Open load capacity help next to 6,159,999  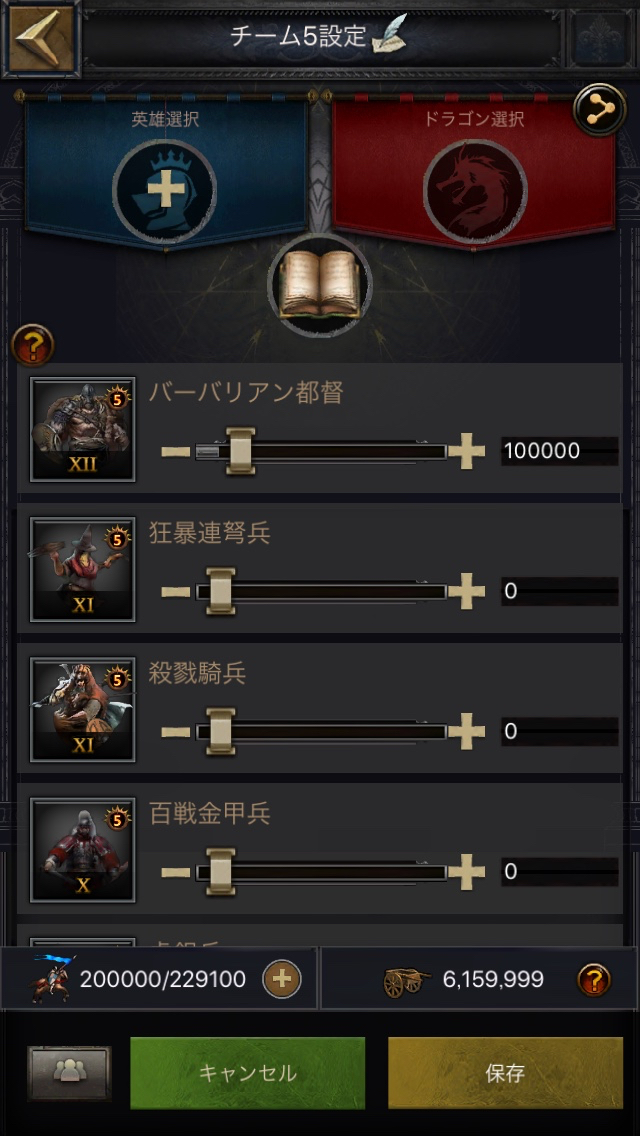[594, 979]
